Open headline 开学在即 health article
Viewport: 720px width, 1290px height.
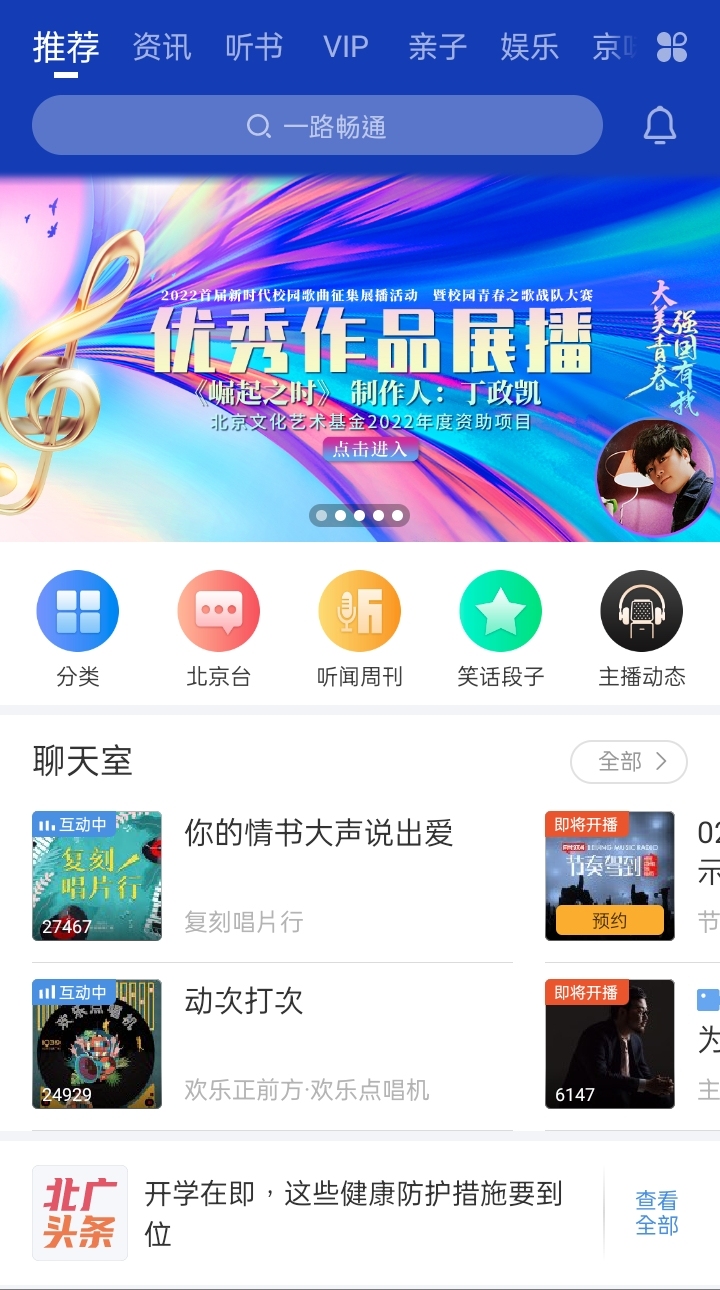click(x=355, y=1213)
